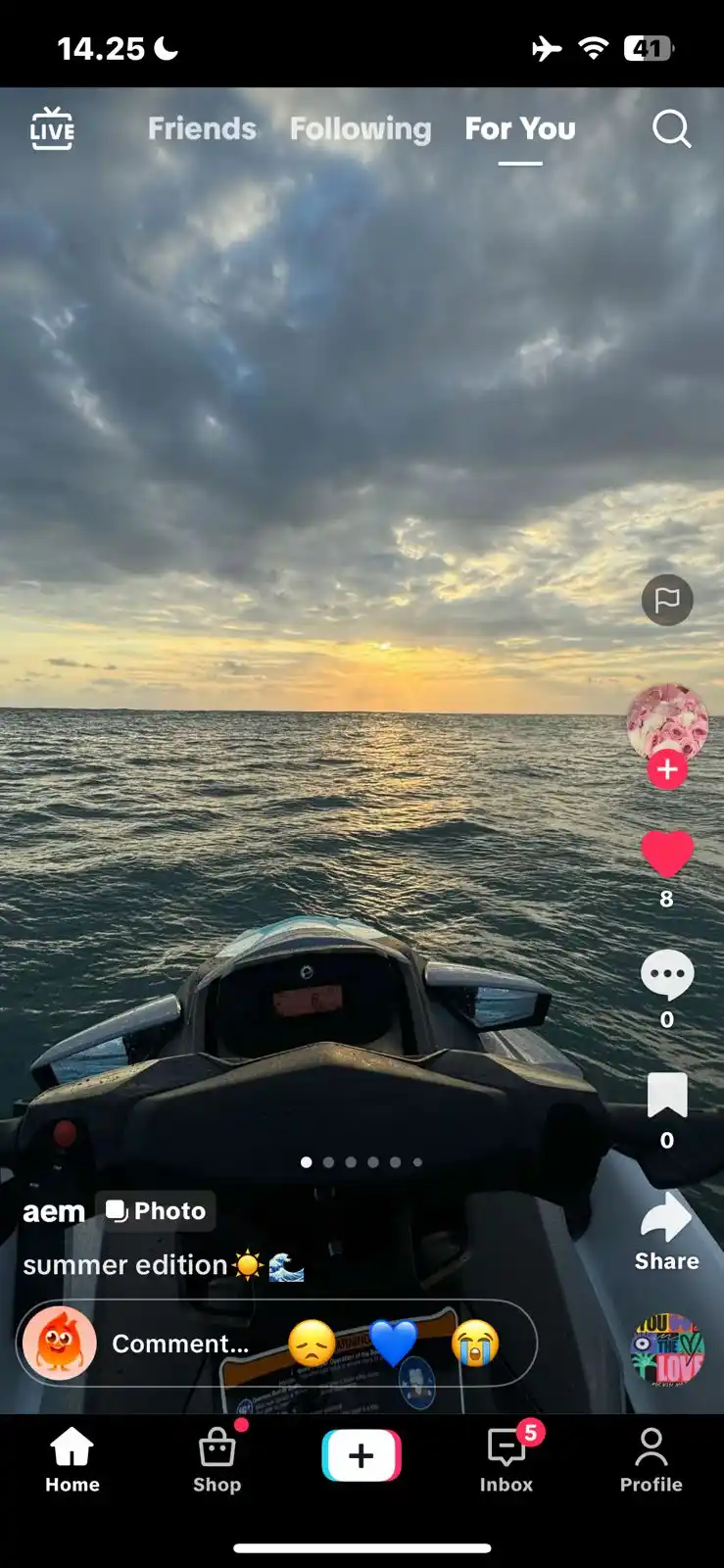Open the LIVE streams icon

point(52,129)
